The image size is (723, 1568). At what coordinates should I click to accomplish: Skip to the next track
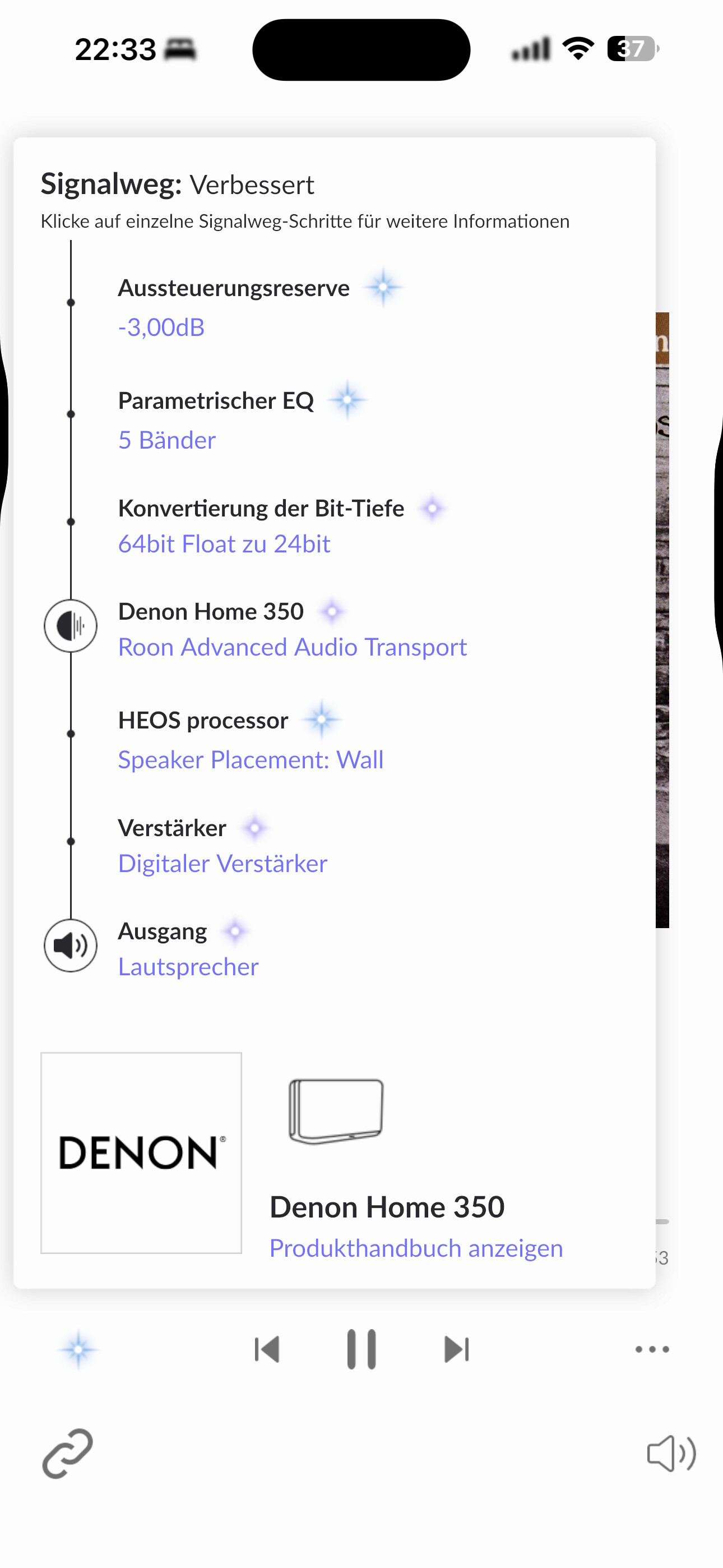[456, 1349]
